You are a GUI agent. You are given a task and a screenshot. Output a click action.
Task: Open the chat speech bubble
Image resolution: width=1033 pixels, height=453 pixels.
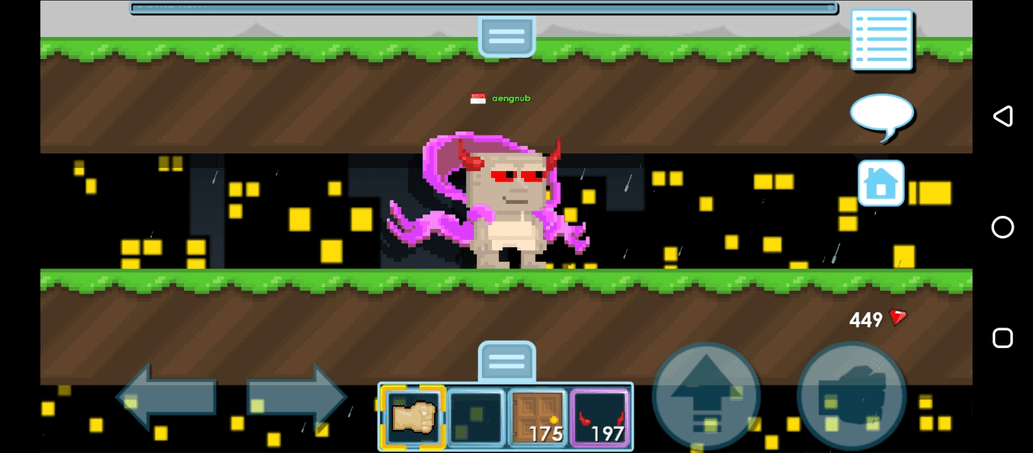tap(881, 115)
